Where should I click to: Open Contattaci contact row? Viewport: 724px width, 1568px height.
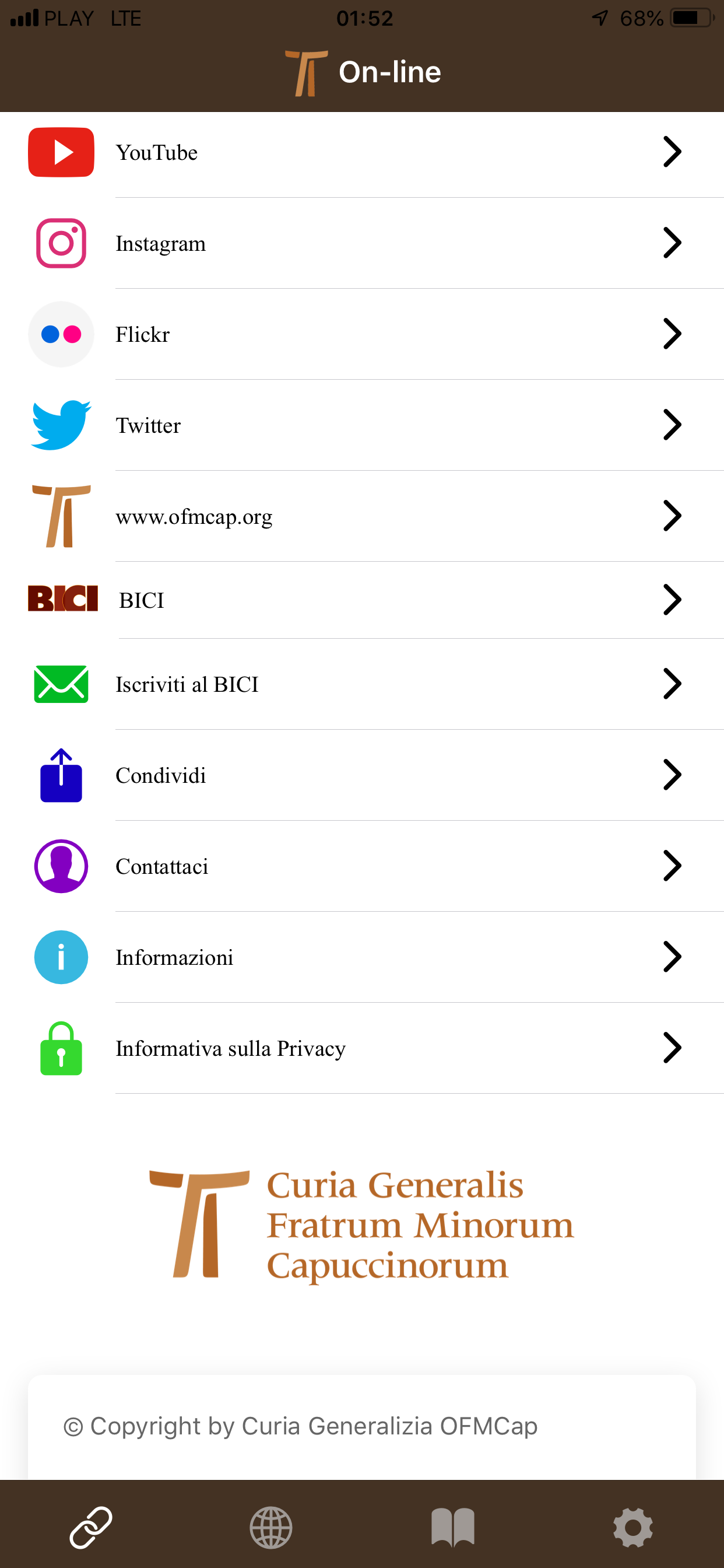coord(361,866)
